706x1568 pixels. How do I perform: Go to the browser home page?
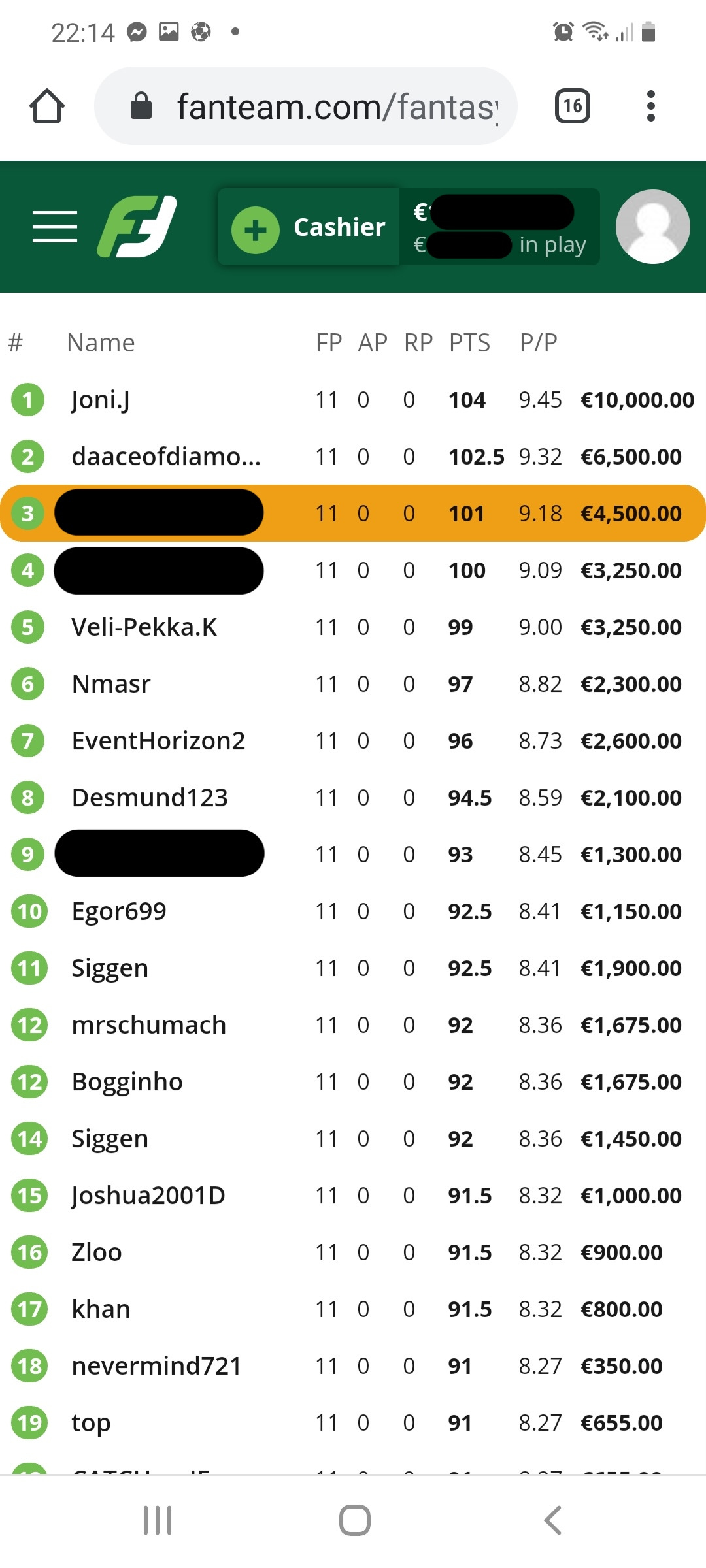click(47, 106)
